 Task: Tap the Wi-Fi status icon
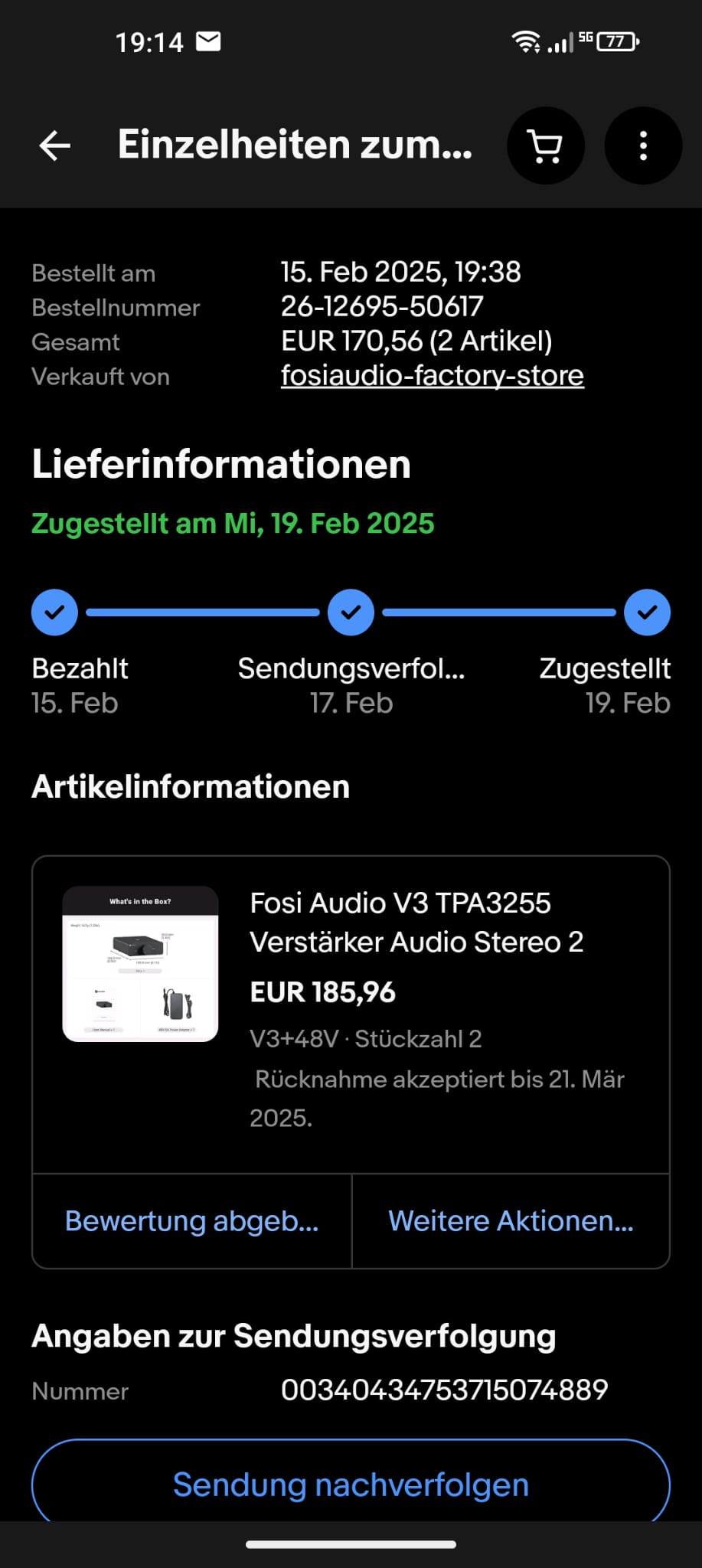point(526,41)
